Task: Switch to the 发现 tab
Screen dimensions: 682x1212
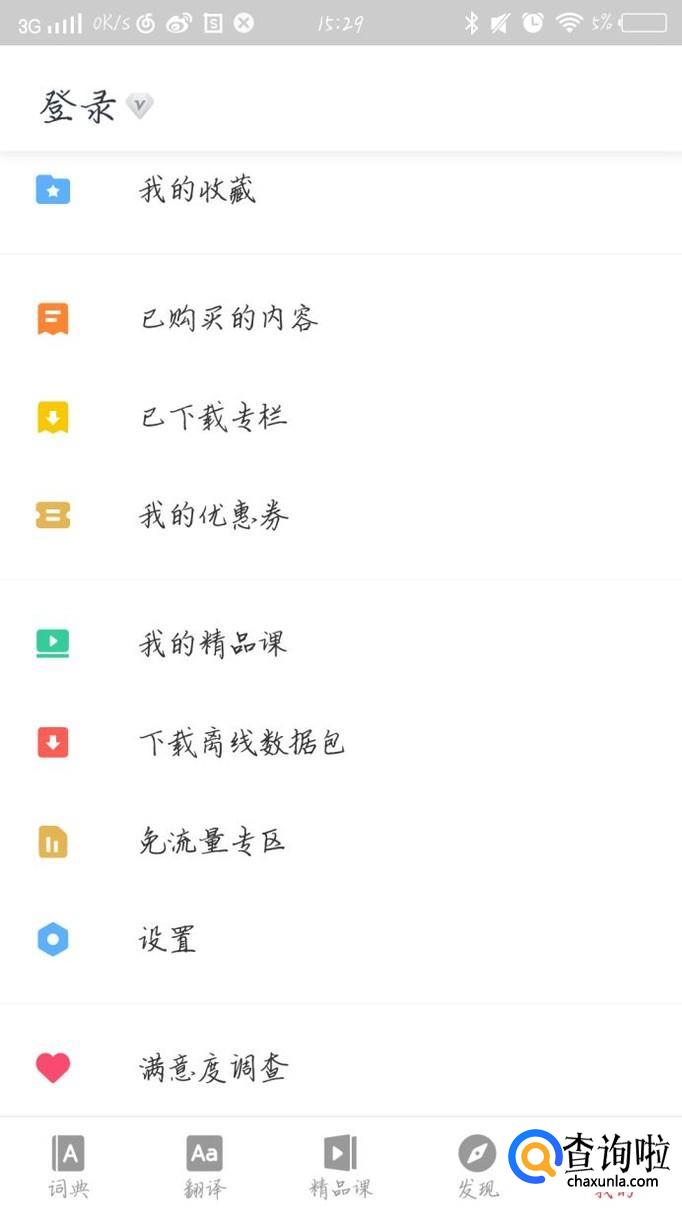Action: pos(477,1166)
